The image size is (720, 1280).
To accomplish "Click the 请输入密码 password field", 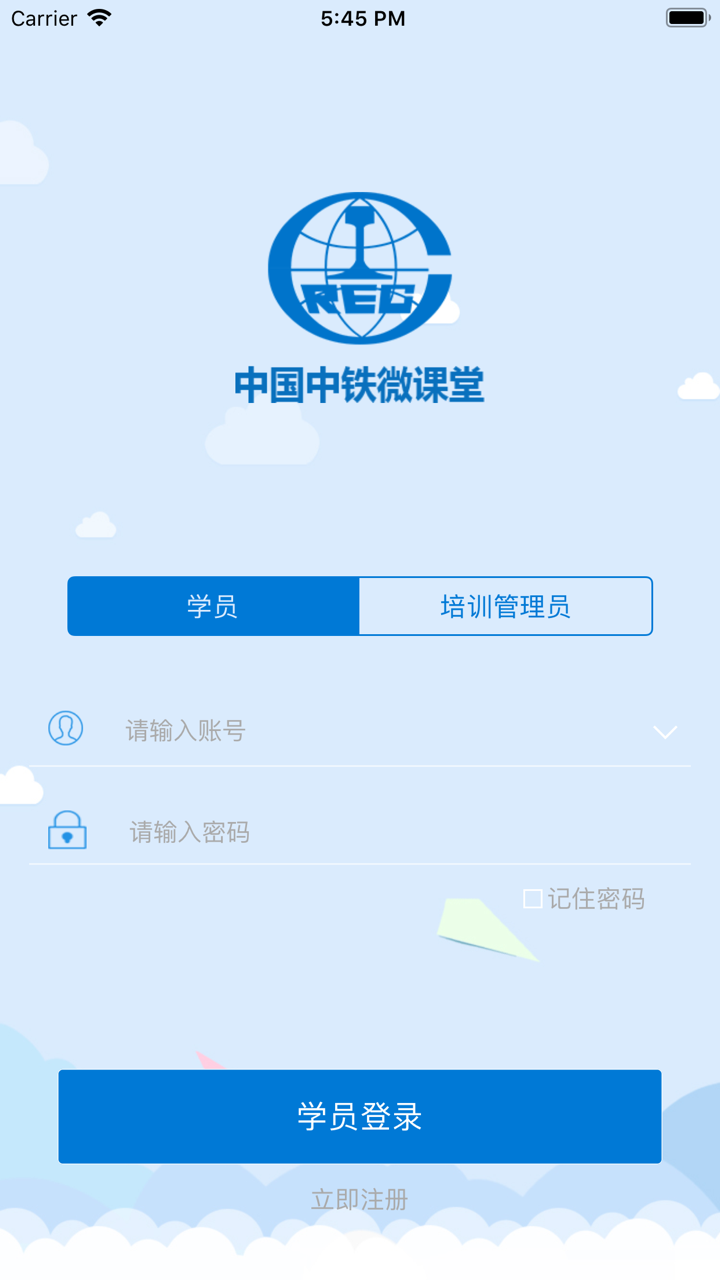I will [350, 831].
